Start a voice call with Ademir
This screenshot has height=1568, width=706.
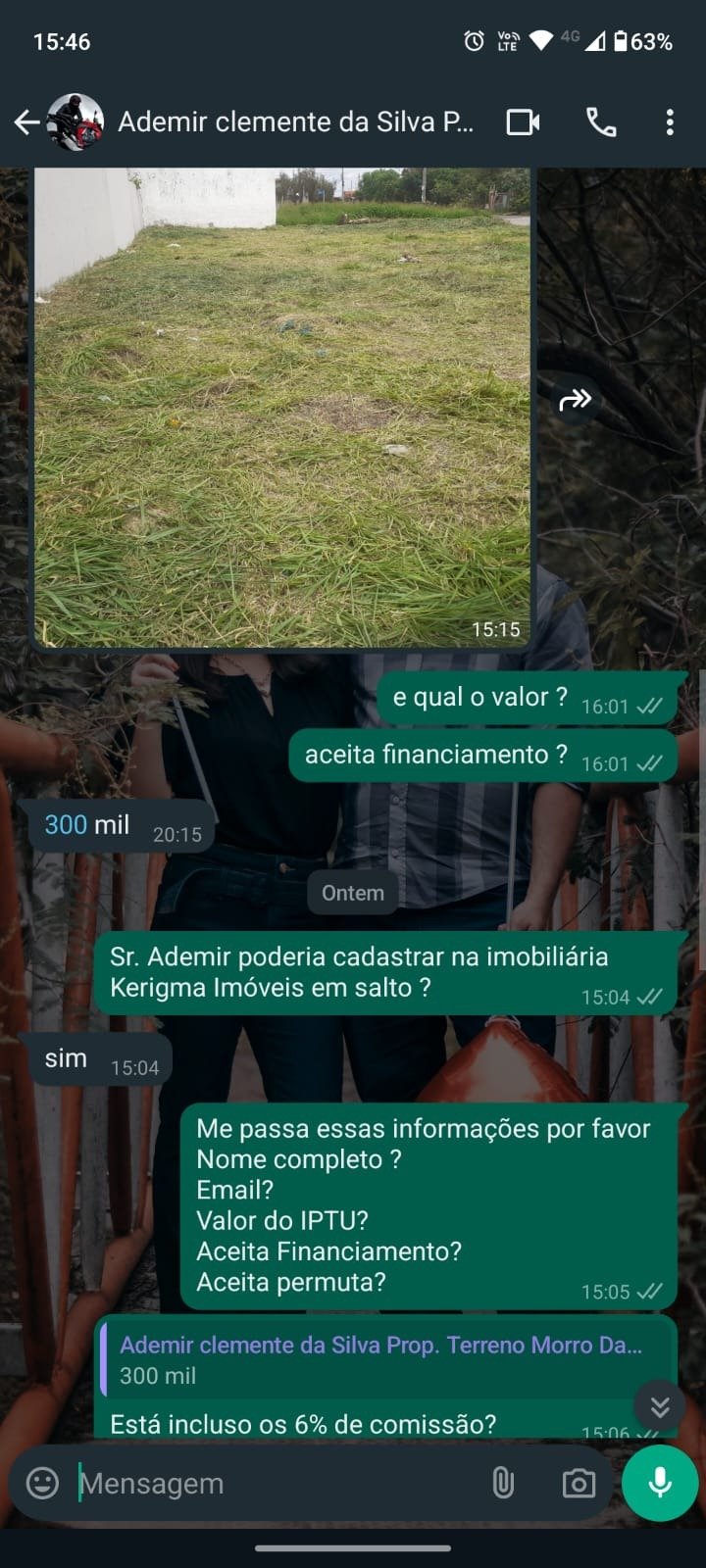(x=601, y=122)
